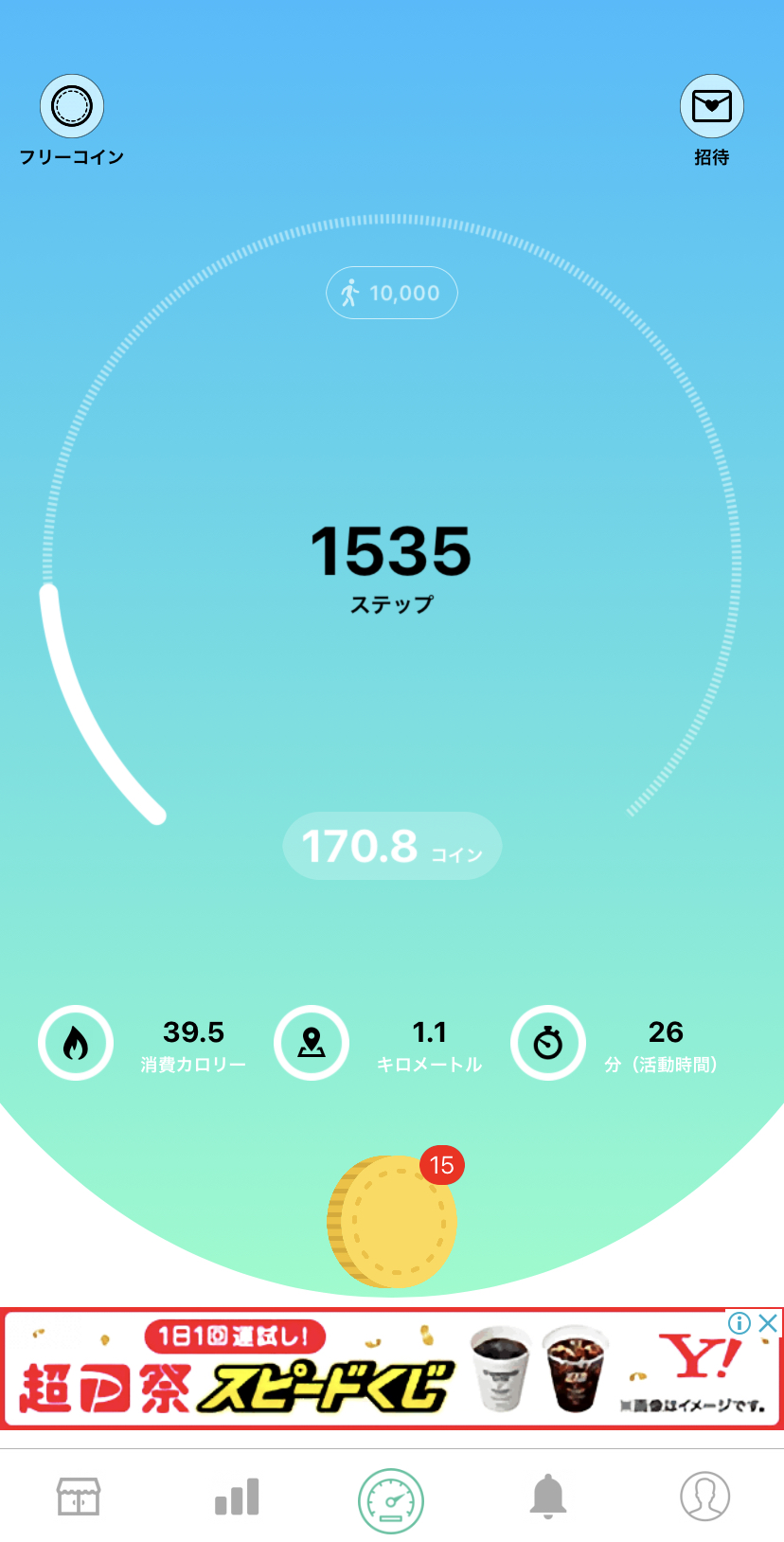Go to the profile tab
This screenshot has width=784, height=1542.
coord(705,1497)
